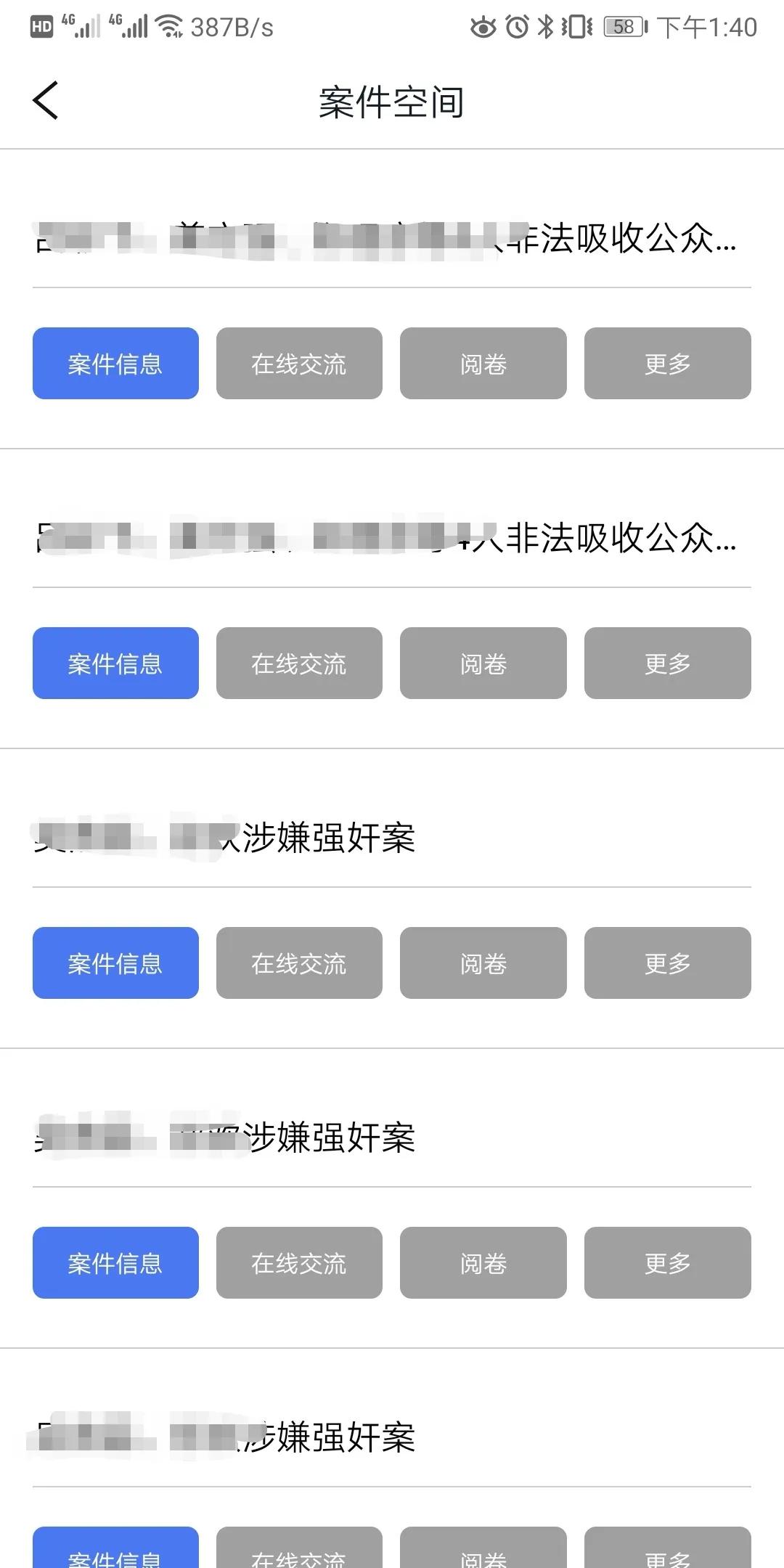This screenshot has height=1568, width=784.
Task: Open 阅卷 for the second 非法吸收公众 case
Action: click(483, 663)
